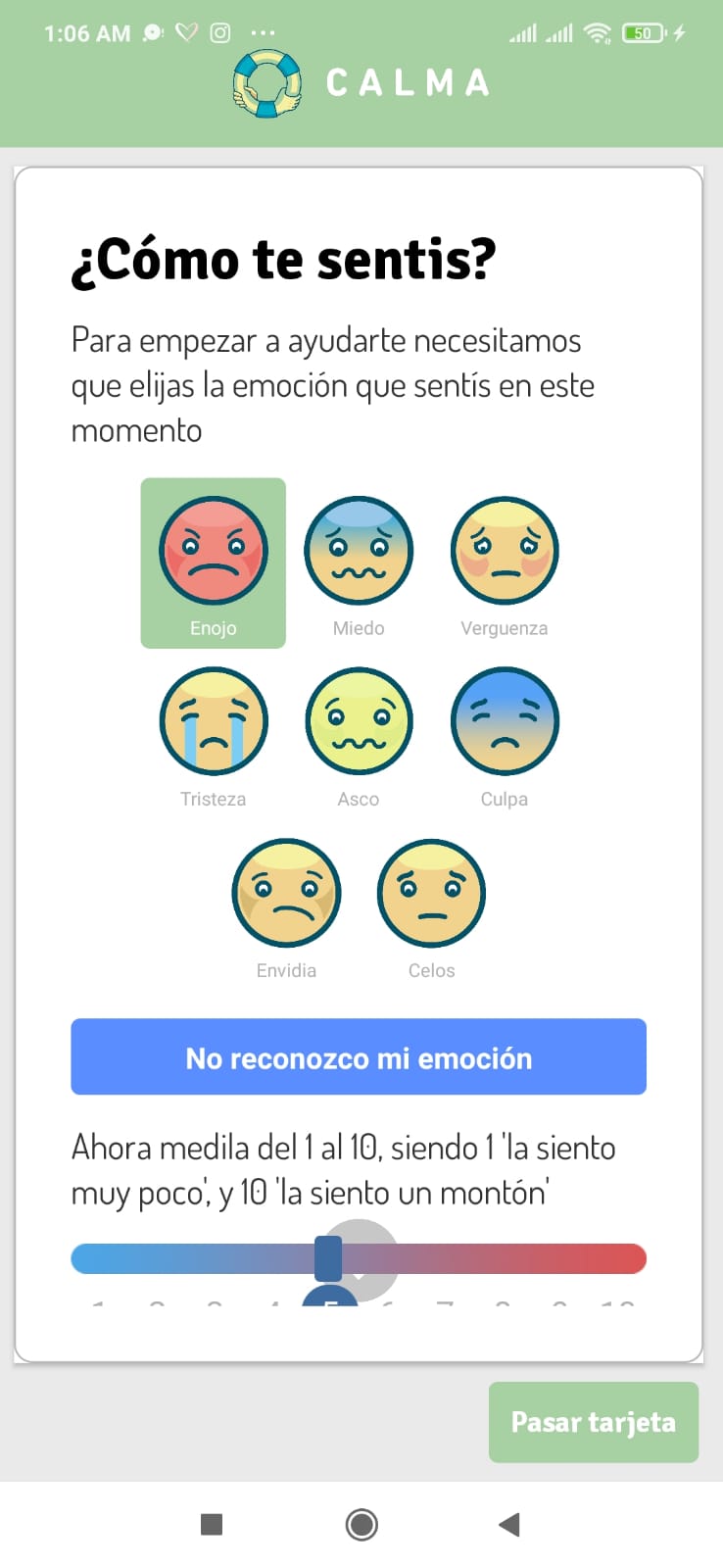Screen dimensions: 723x1568
Task: Choose the Miedo emotion
Action: 359,551
